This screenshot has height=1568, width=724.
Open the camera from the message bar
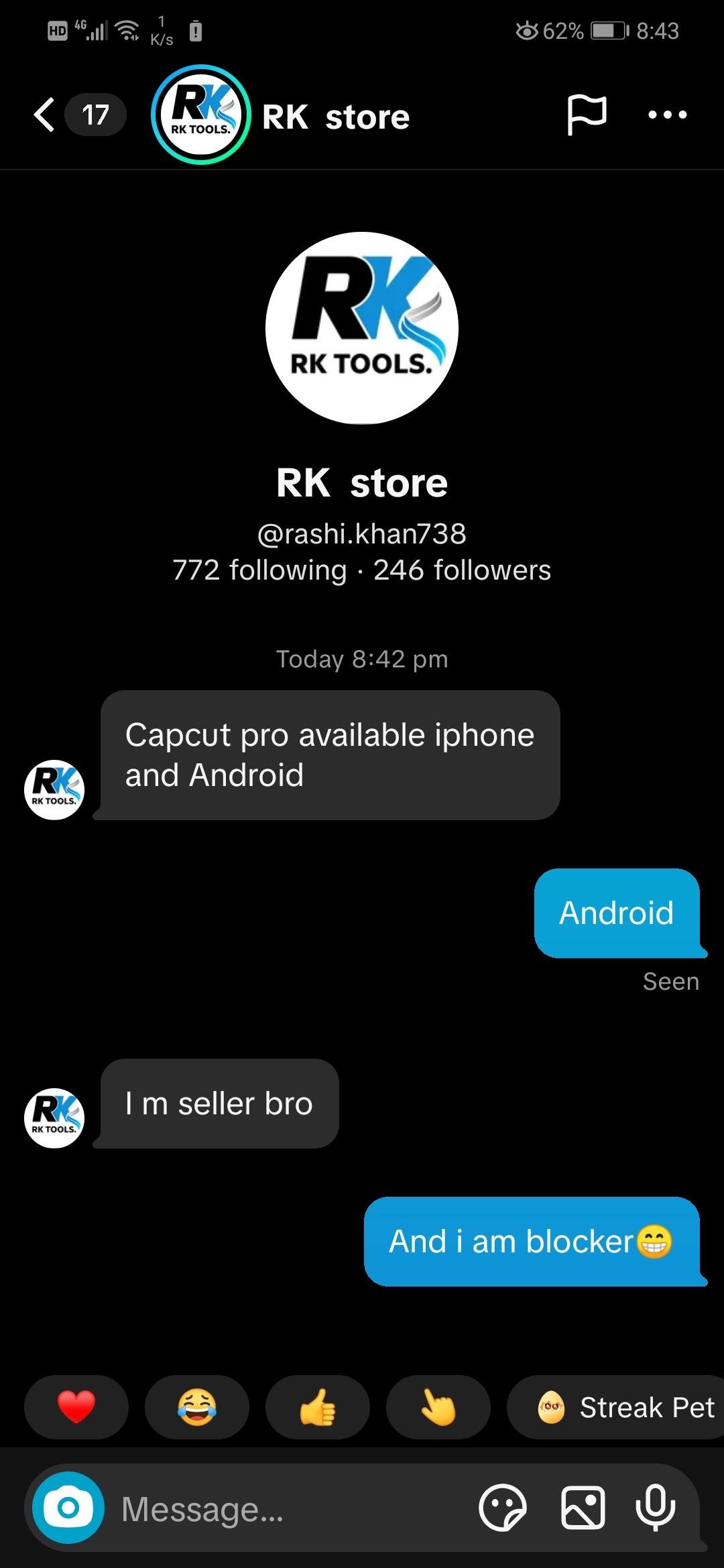[68, 1508]
